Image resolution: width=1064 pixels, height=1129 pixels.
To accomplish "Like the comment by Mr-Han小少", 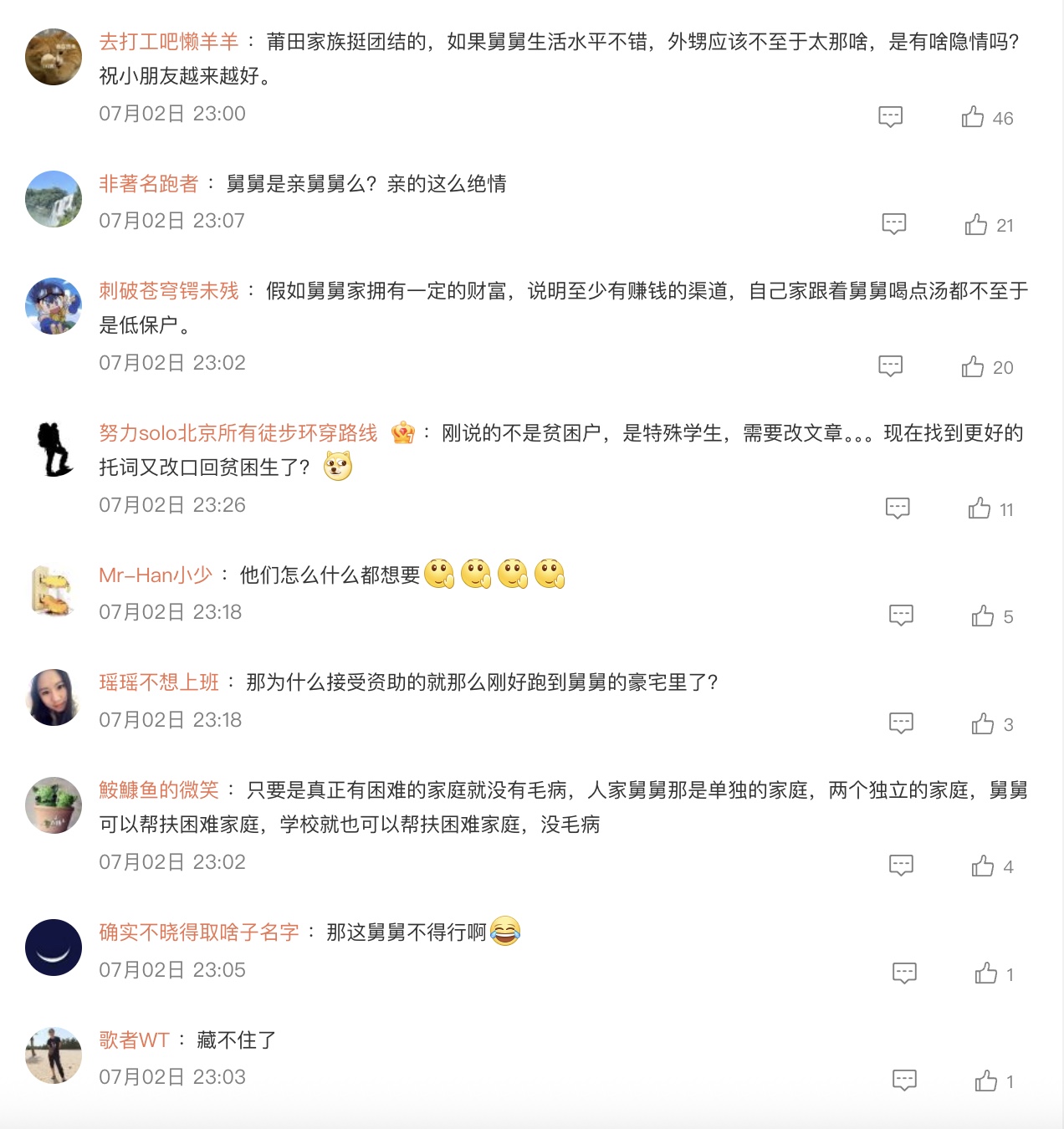I will (983, 616).
